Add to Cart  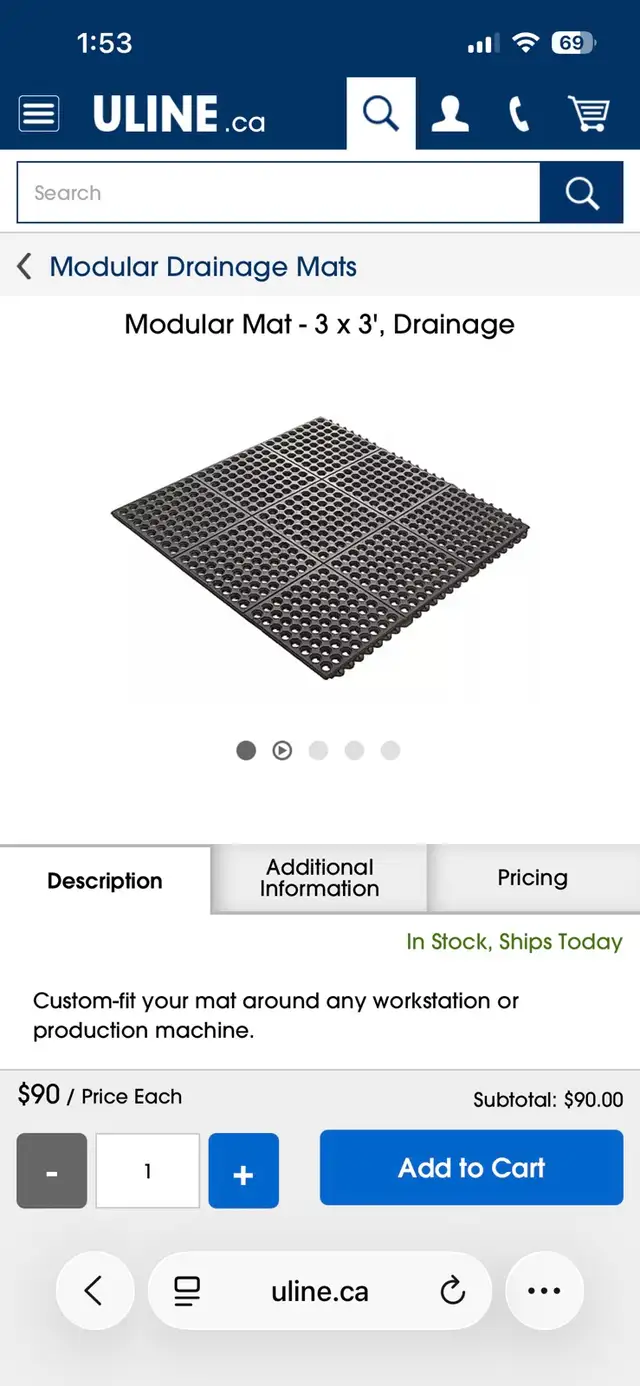[471, 1168]
